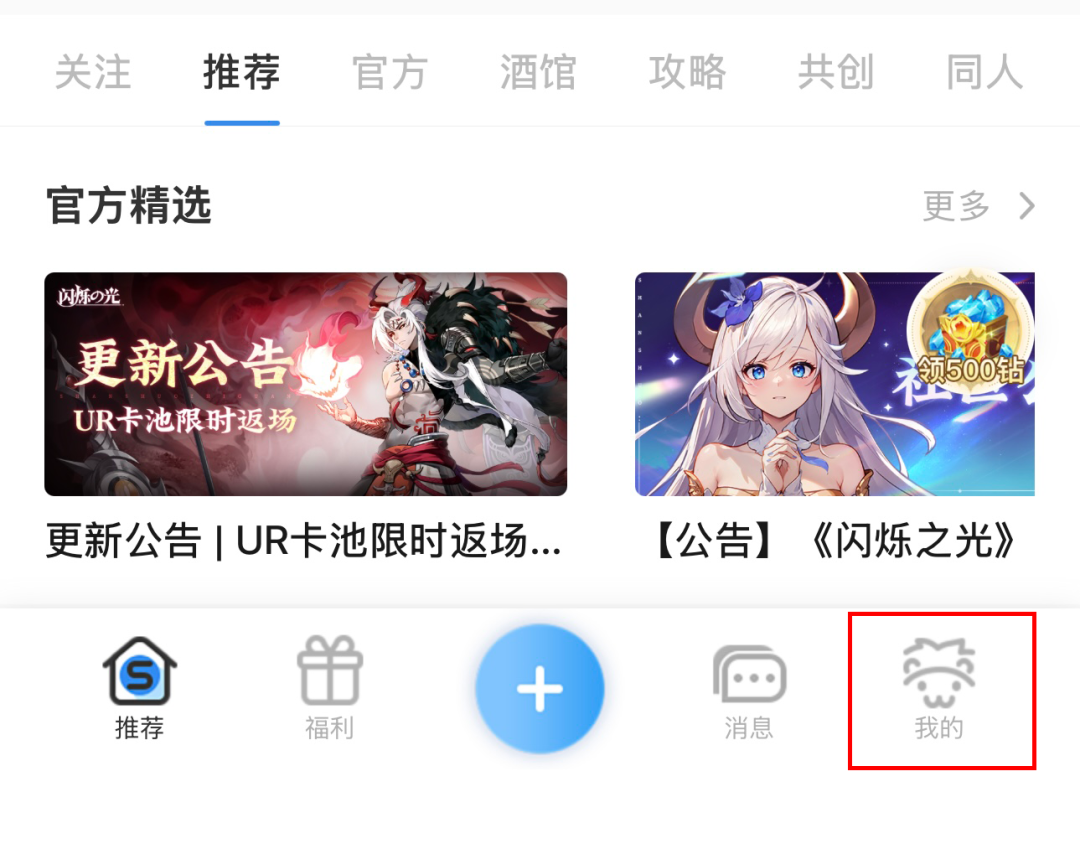Tap the blue plus button to post
This screenshot has height=854, width=1080.
(x=540, y=690)
